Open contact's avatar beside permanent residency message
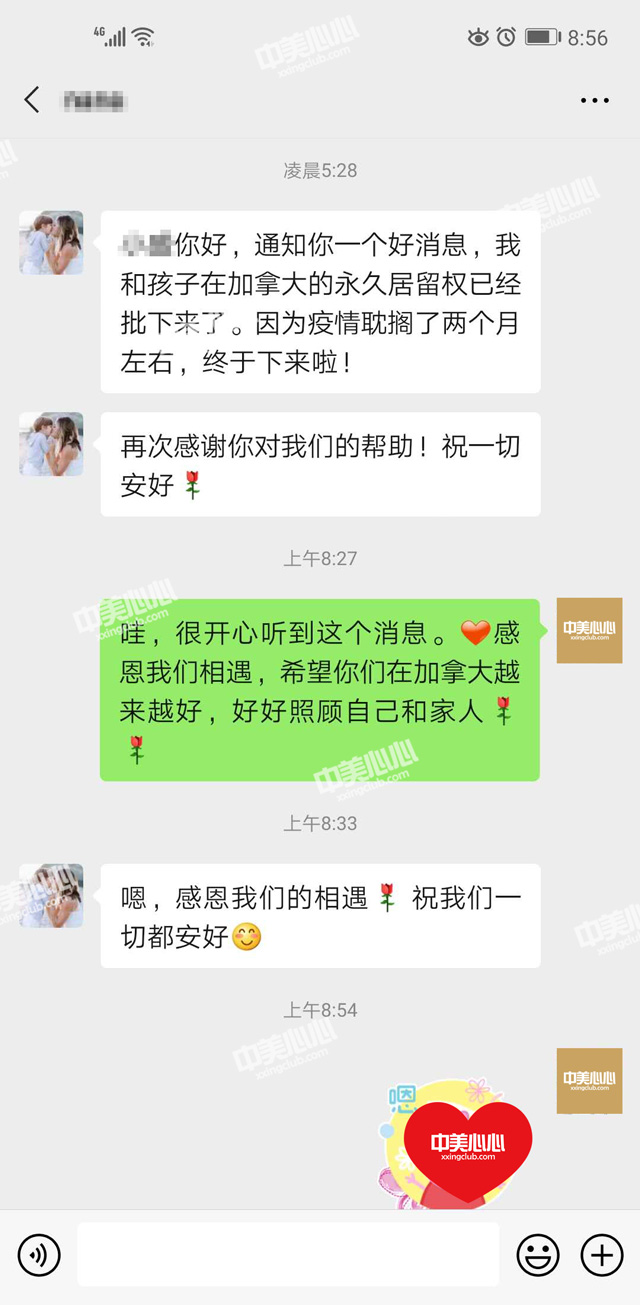 [x=51, y=242]
